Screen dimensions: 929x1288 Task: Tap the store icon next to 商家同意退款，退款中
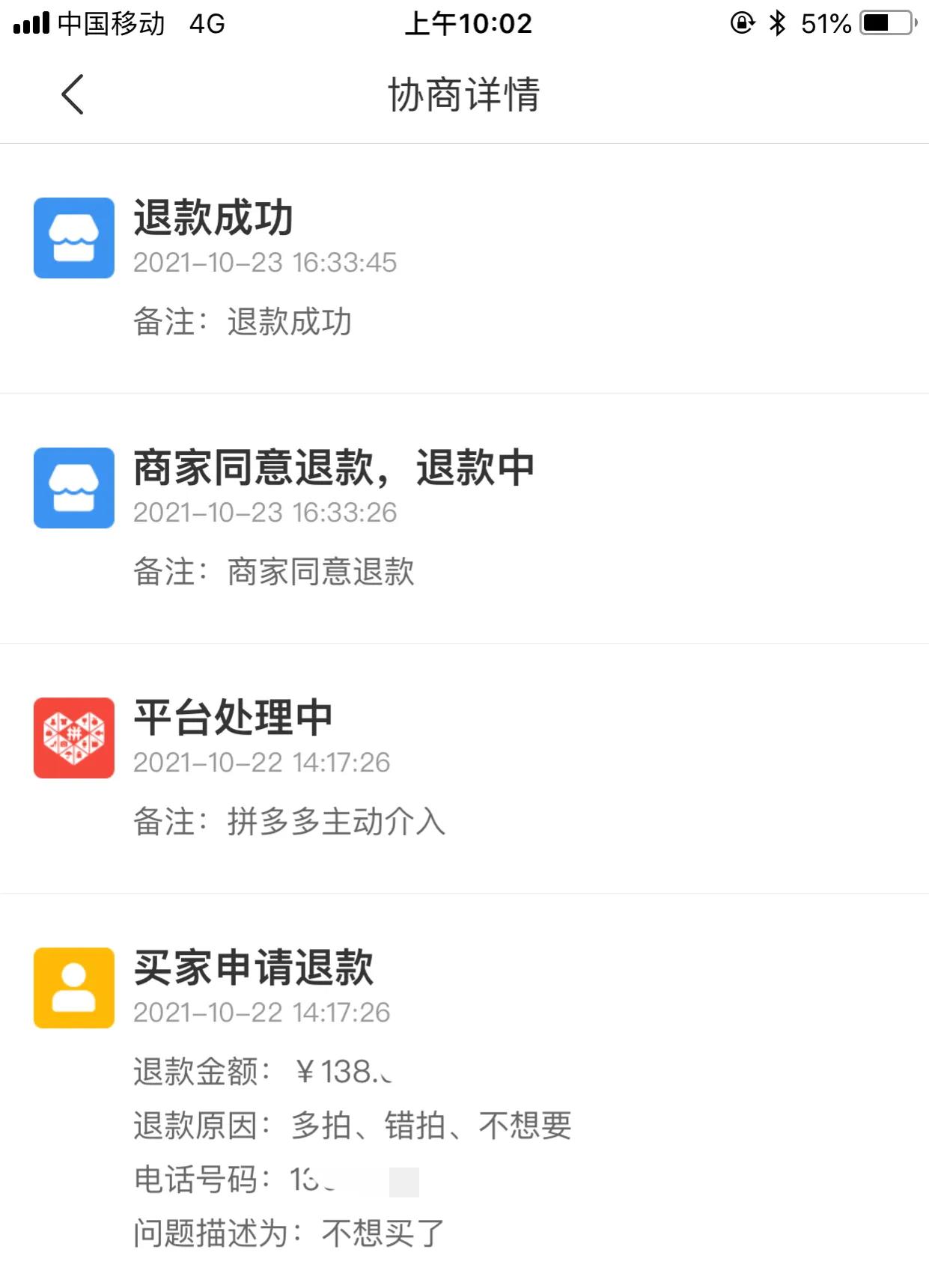click(73, 489)
